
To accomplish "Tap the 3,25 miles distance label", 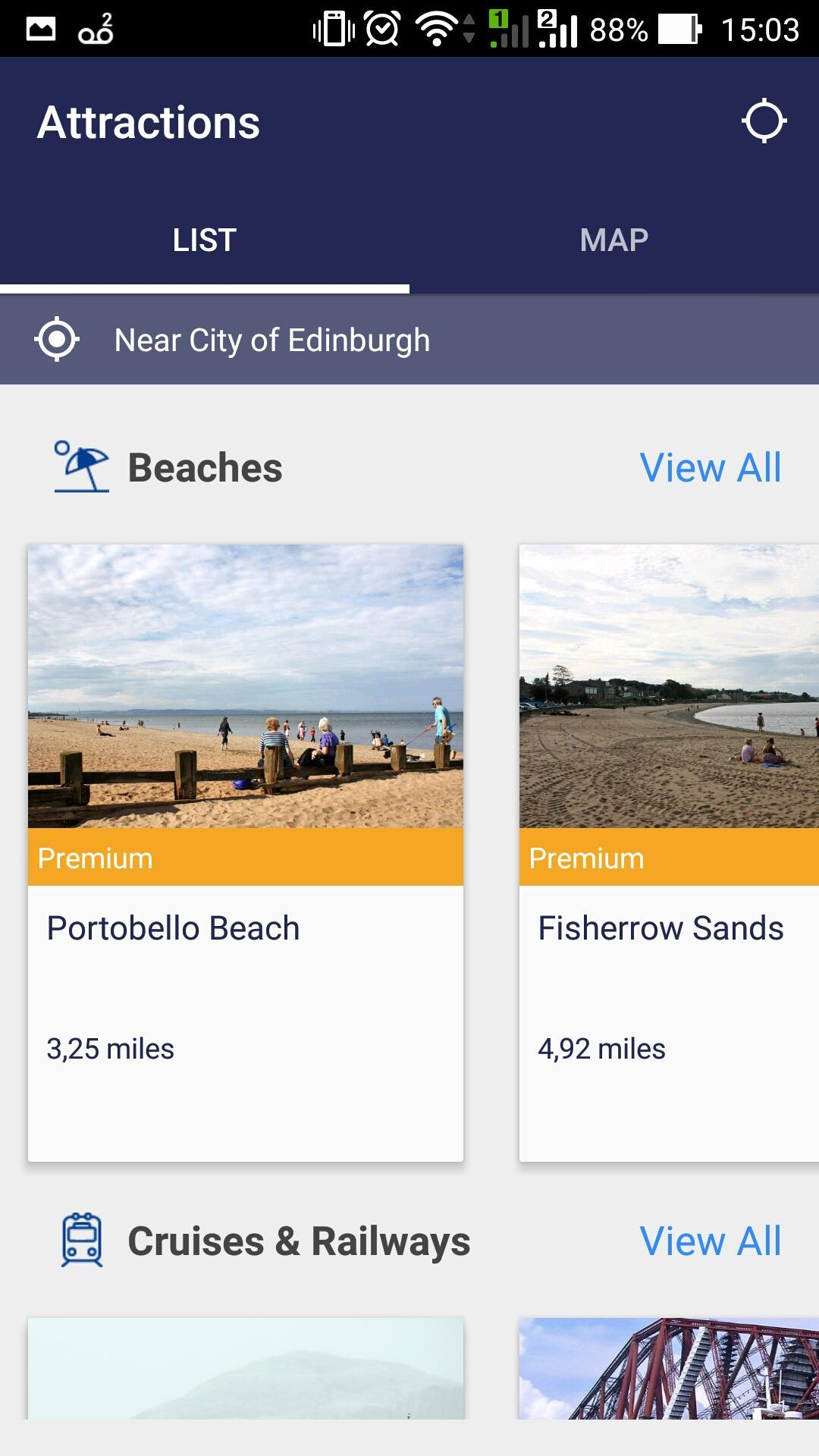I will click(111, 1049).
